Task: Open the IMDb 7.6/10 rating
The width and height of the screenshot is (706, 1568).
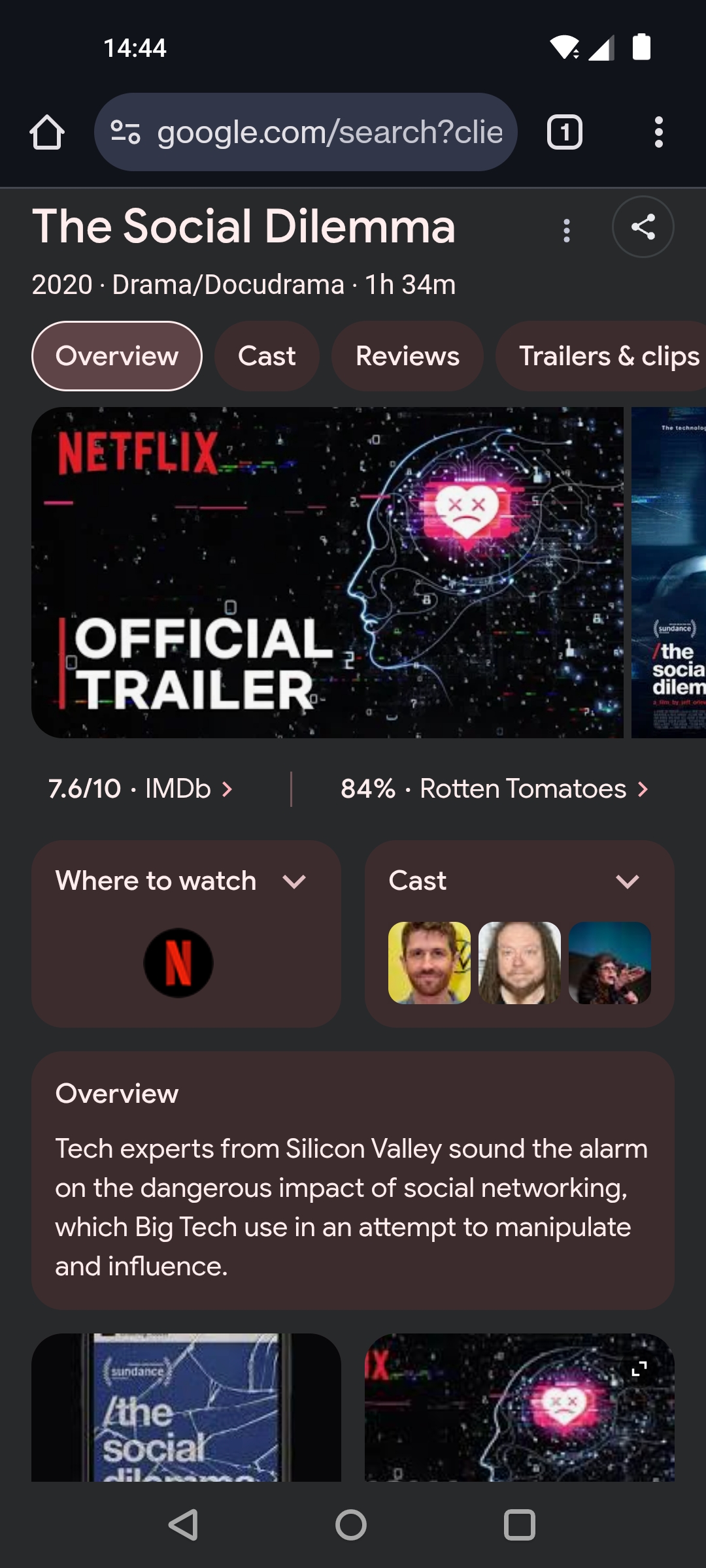Action: pyautogui.click(x=141, y=789)
